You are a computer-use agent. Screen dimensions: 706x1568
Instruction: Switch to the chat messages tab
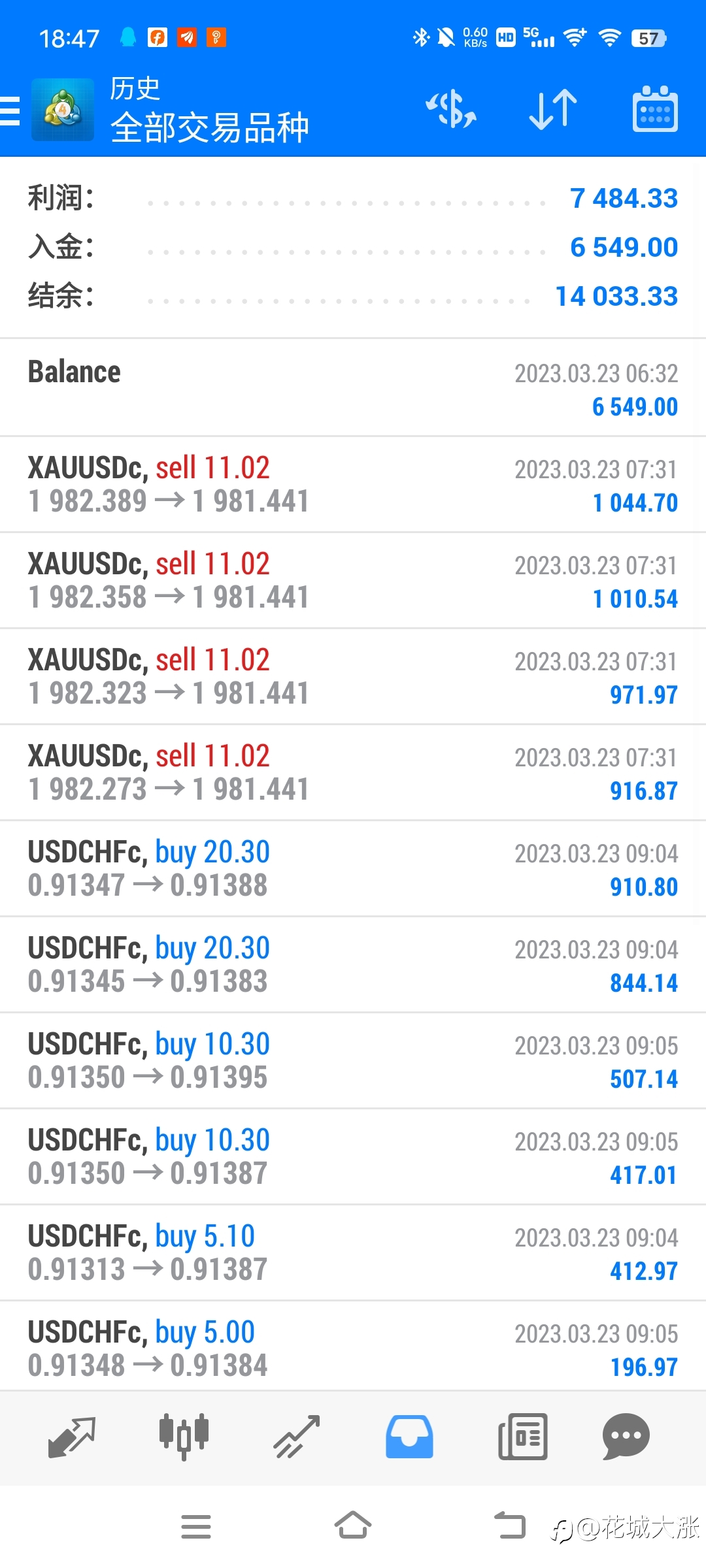click(x=626, y=1437)
